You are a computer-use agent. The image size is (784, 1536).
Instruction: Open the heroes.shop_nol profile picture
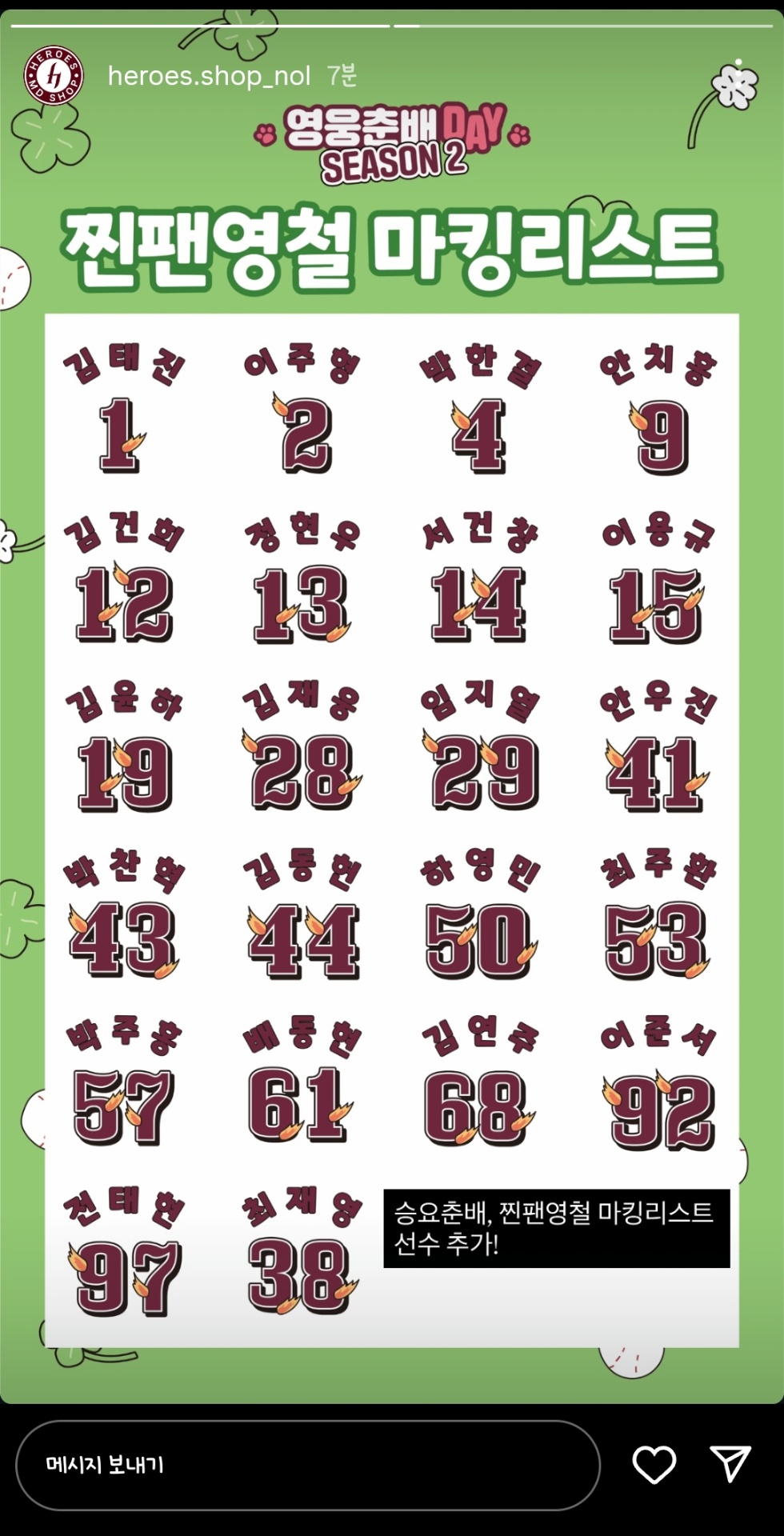[53, 76]
